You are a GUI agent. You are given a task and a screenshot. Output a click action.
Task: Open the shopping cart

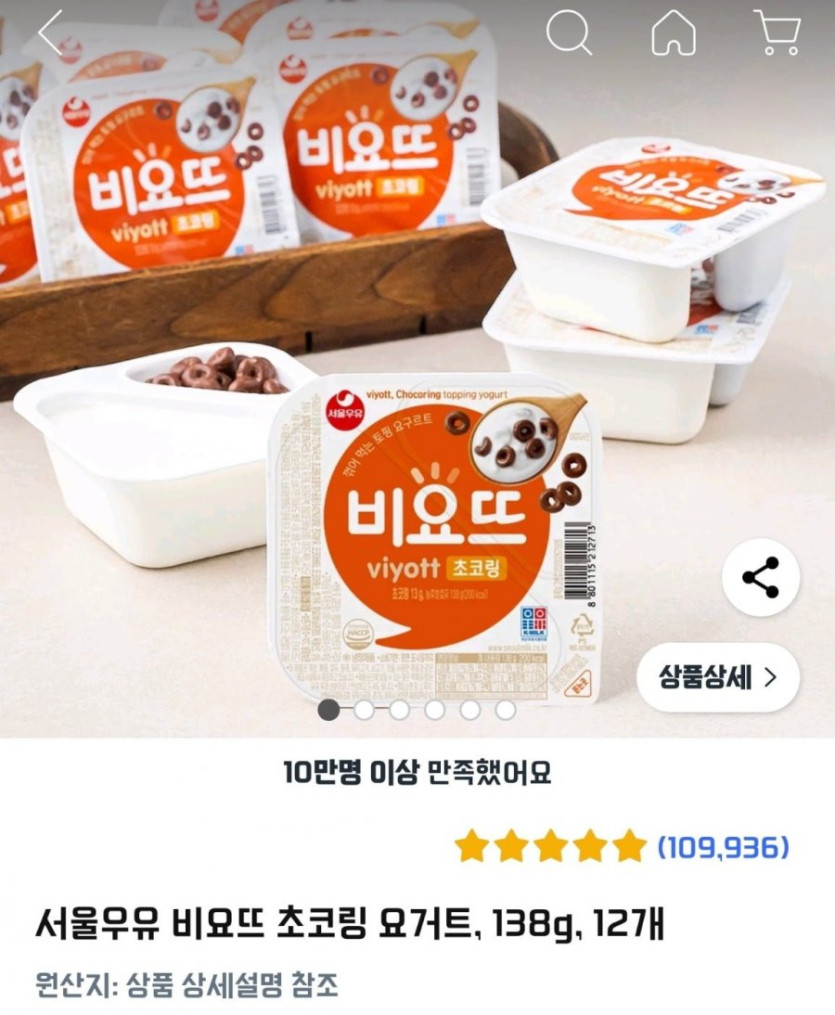click(x=777, y=33)
